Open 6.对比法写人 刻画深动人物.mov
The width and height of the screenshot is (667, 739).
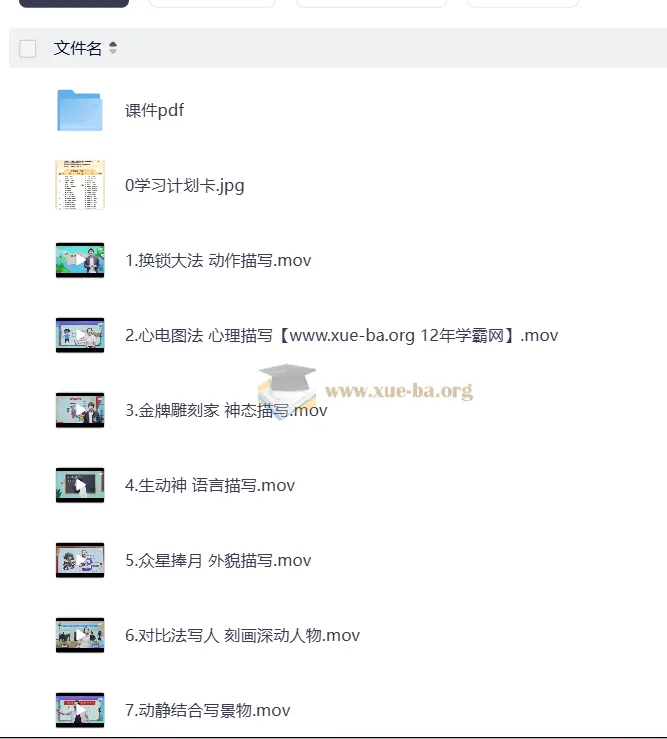(242, 635)
